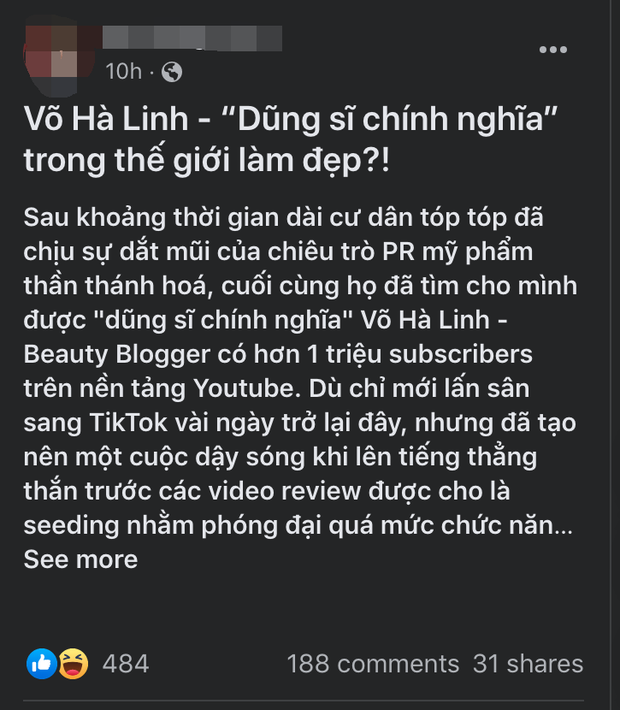Image resolution: width=620 pixels, height=710 pixels.
Task: Open the 188 comments
Action: [372, 663]
